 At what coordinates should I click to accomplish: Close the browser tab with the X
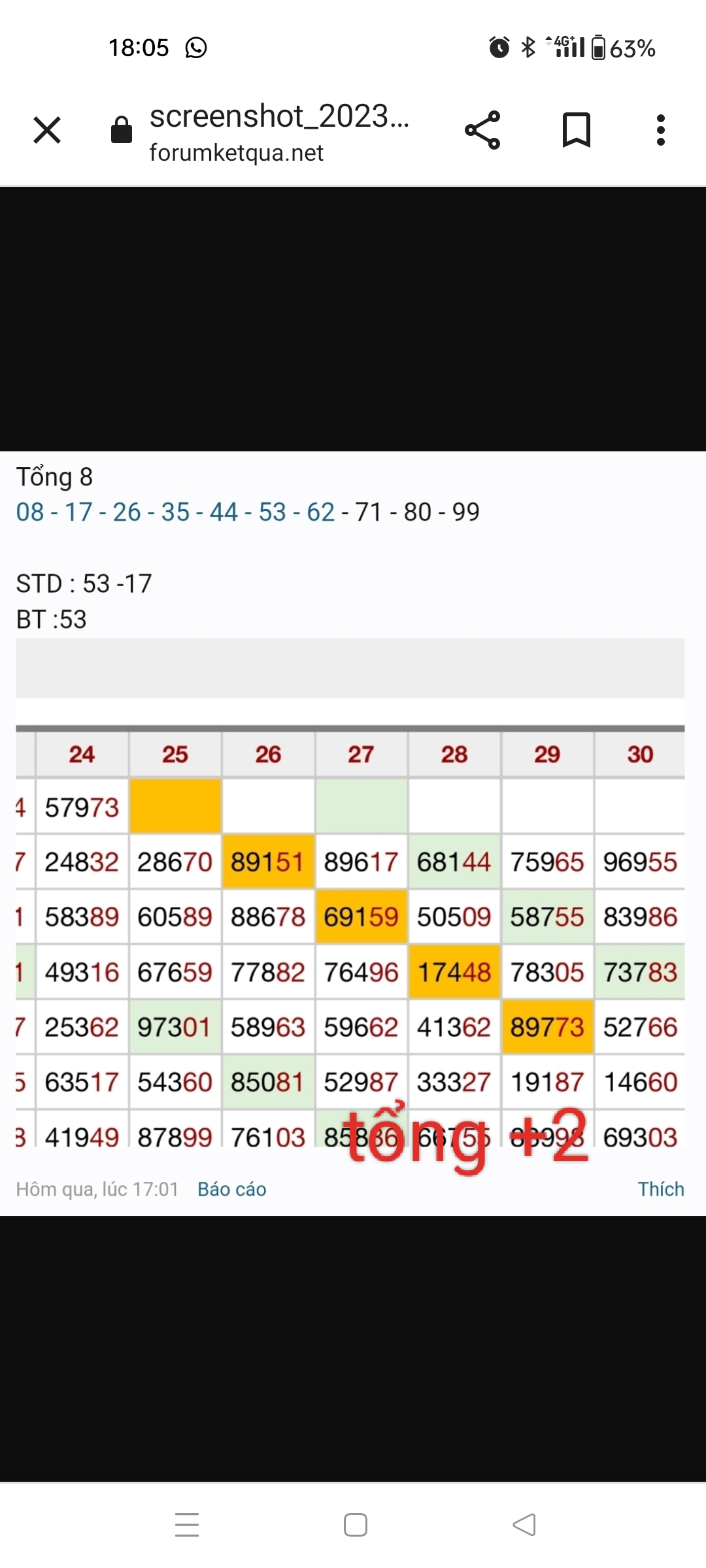click(47, 130)
